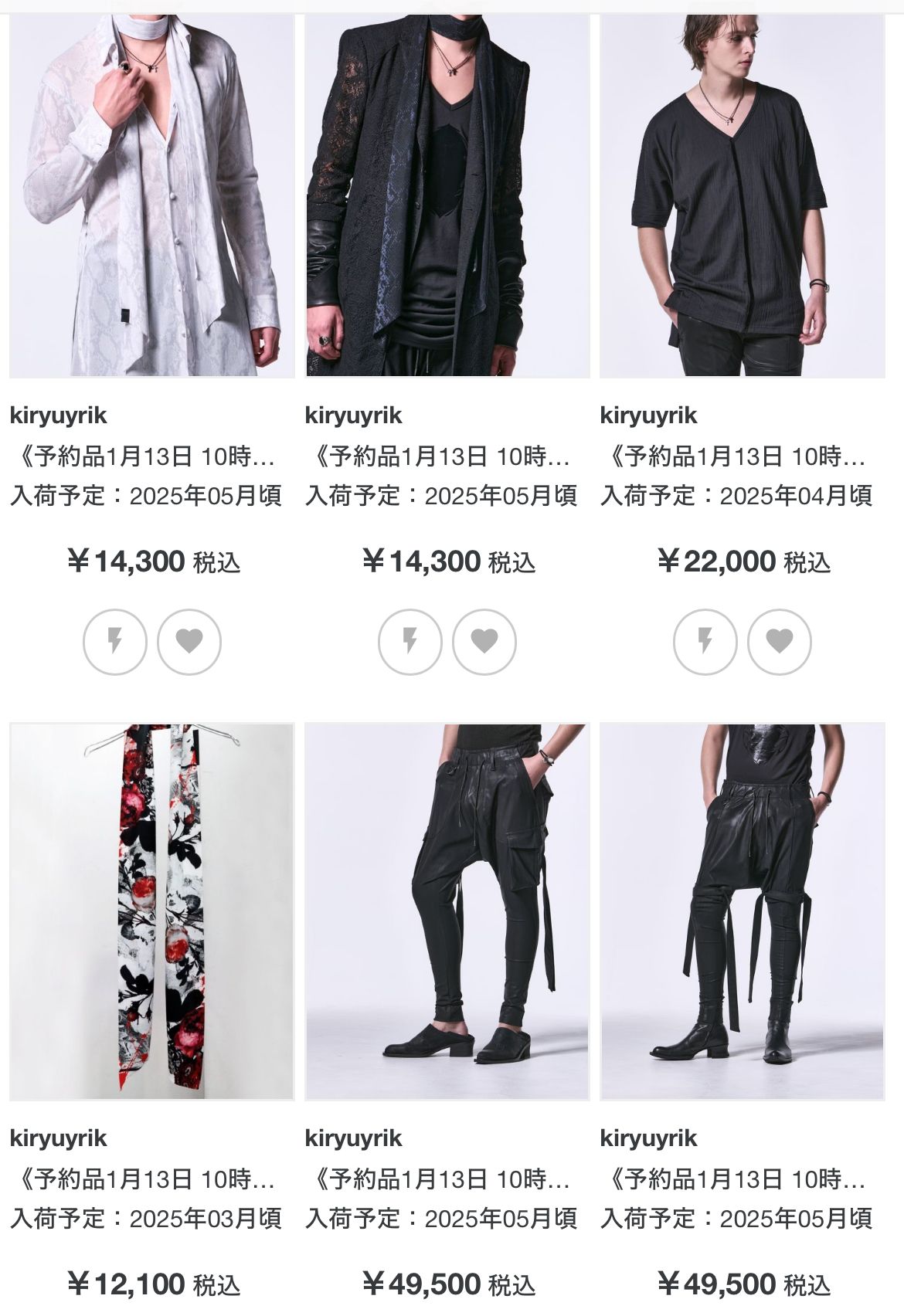Favorite the black lace jacket item

[484, 641]
